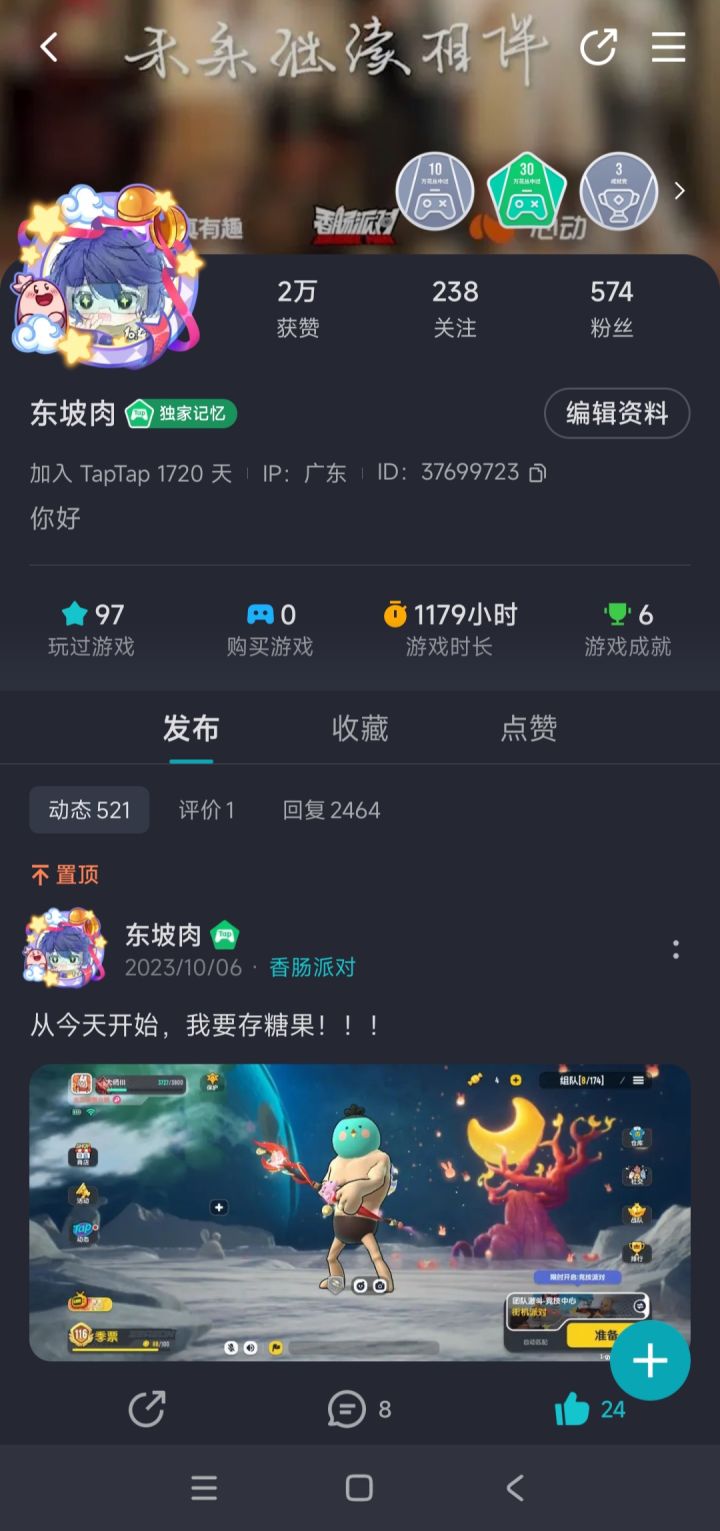The width and height of the screenshot is (720, 1531).
Task: Tap the 编辑资料 button
Action: point(616,413)
